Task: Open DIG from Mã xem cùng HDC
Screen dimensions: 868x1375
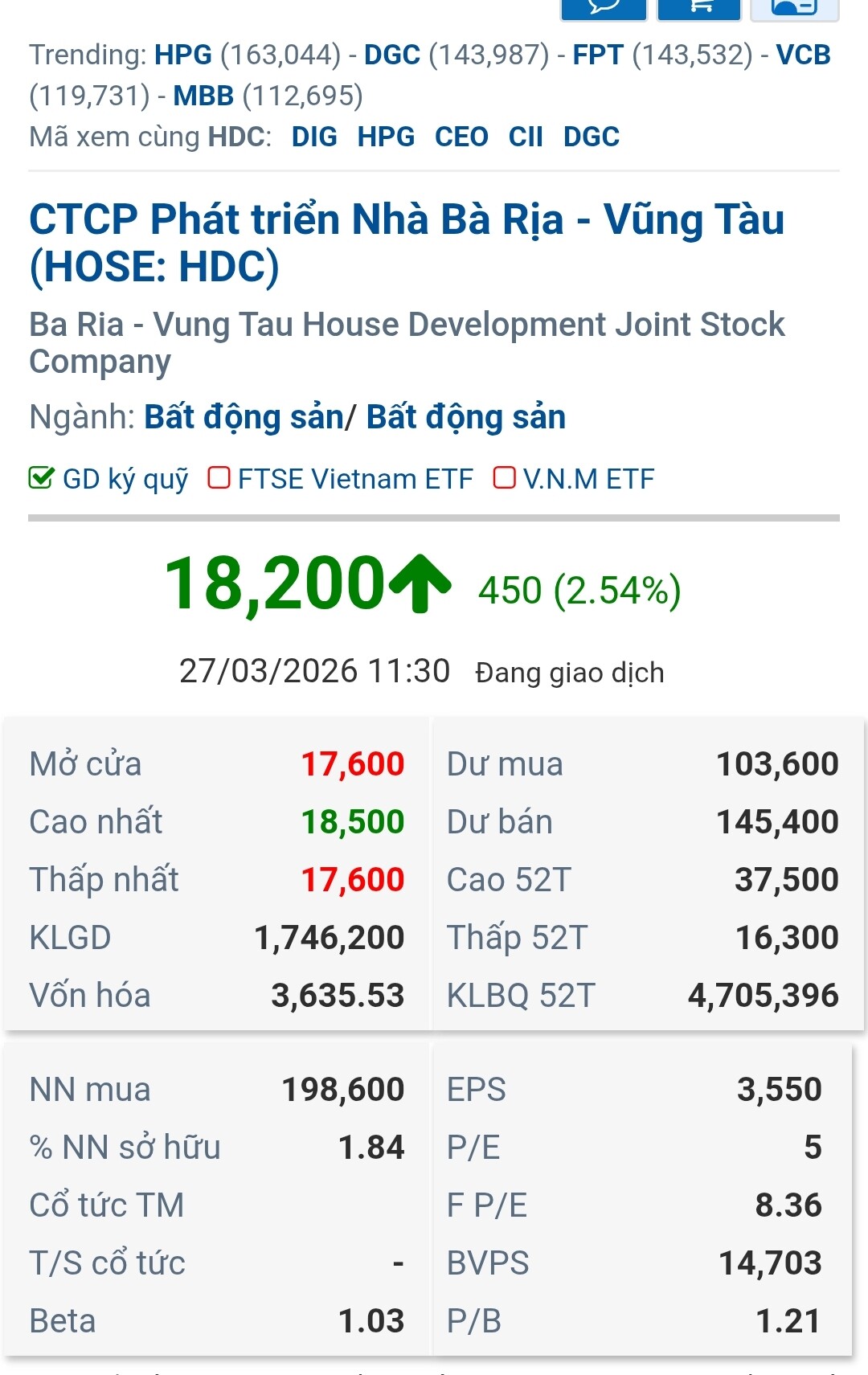Action: pyautogui.click(x=314, y=137)
